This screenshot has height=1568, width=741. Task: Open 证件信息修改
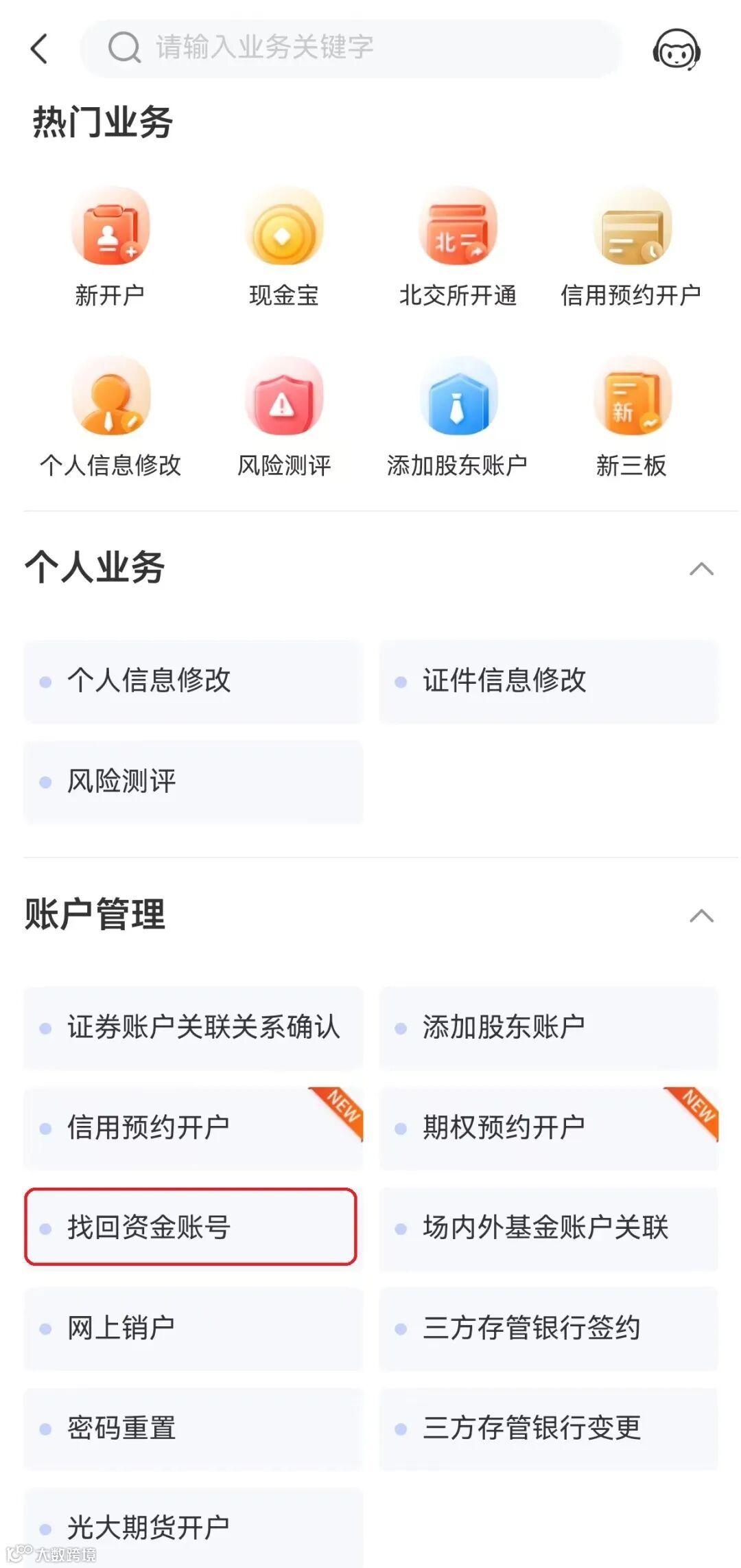548,681
